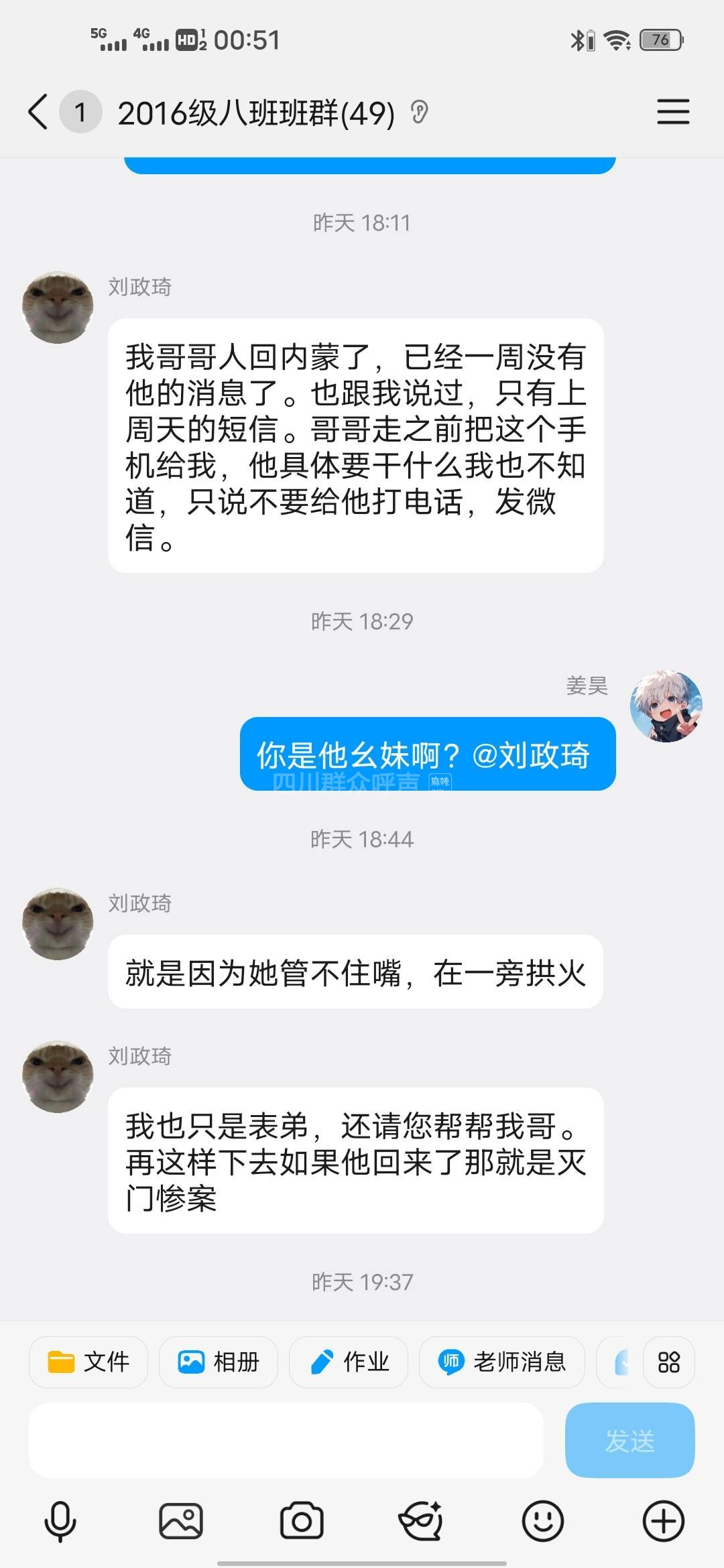View 姜昊's profile avatar
This screenshot has width=724, height=1568.
[x=666, y=706]
